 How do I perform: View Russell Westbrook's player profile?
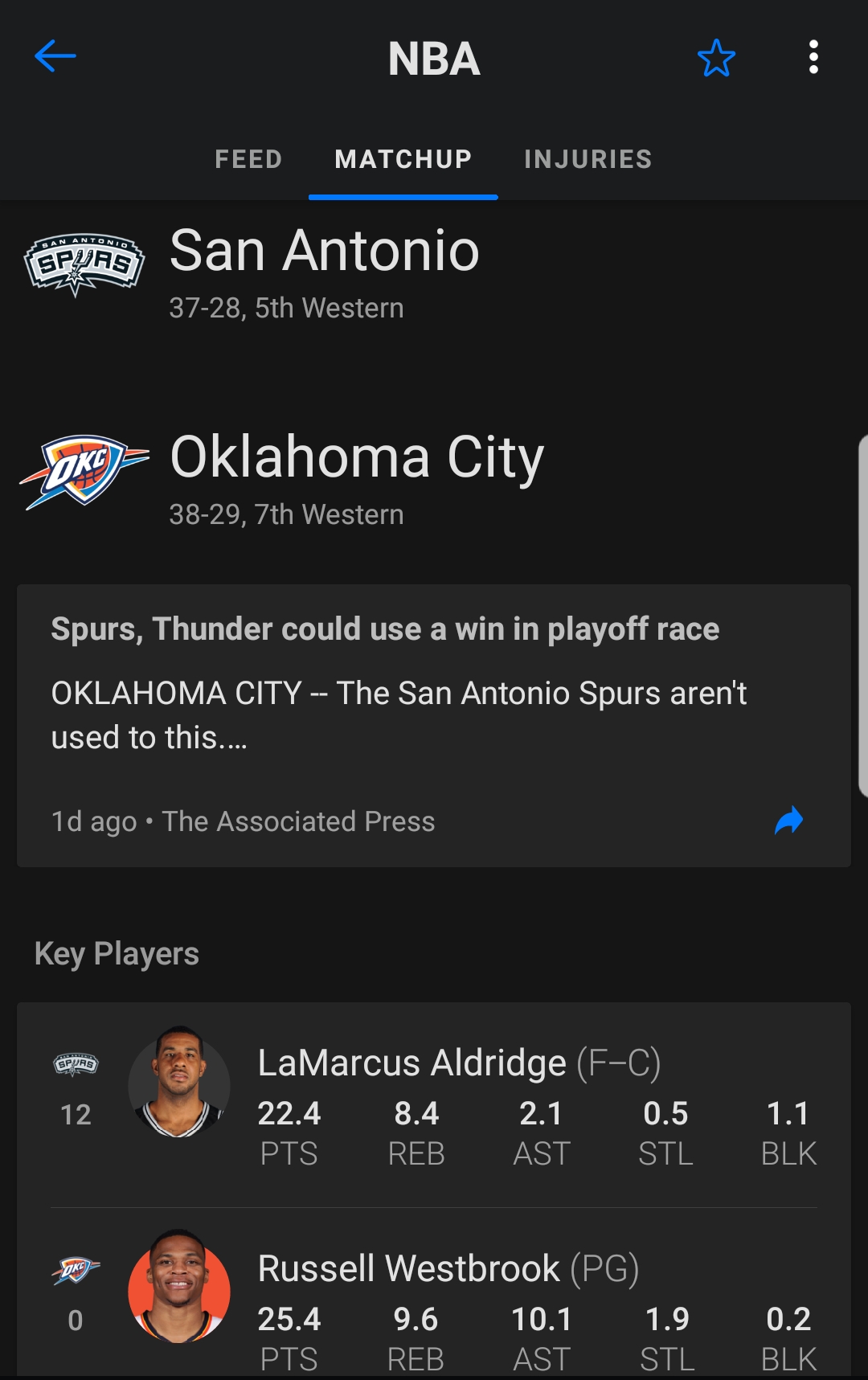tap(448, 1268)
